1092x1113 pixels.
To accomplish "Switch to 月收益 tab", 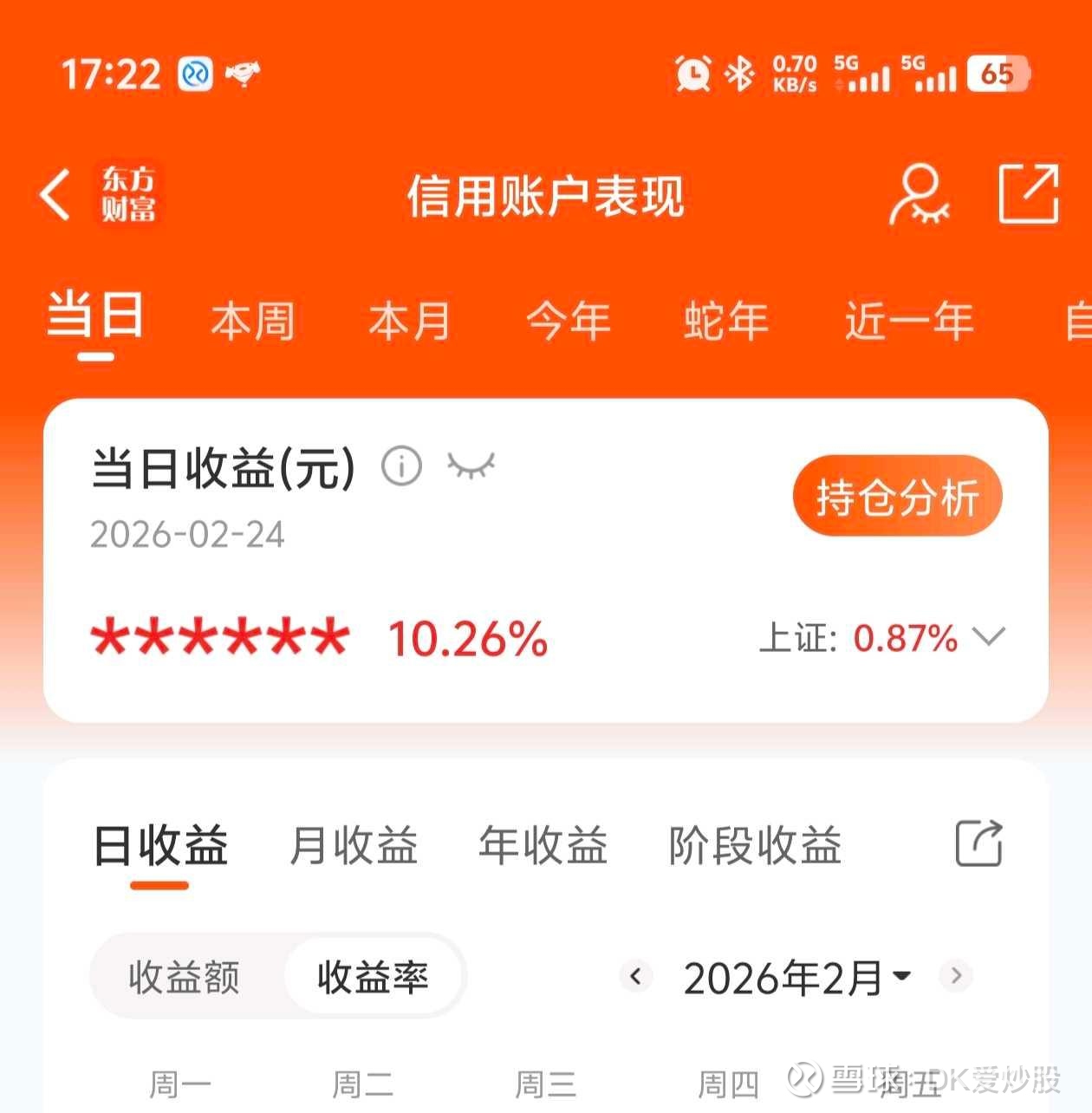I will [354, 845].
